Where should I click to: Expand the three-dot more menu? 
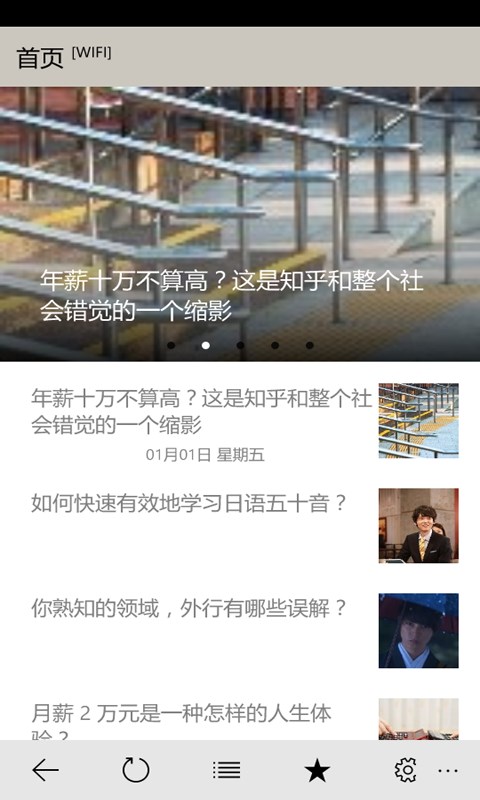point(448,770)
